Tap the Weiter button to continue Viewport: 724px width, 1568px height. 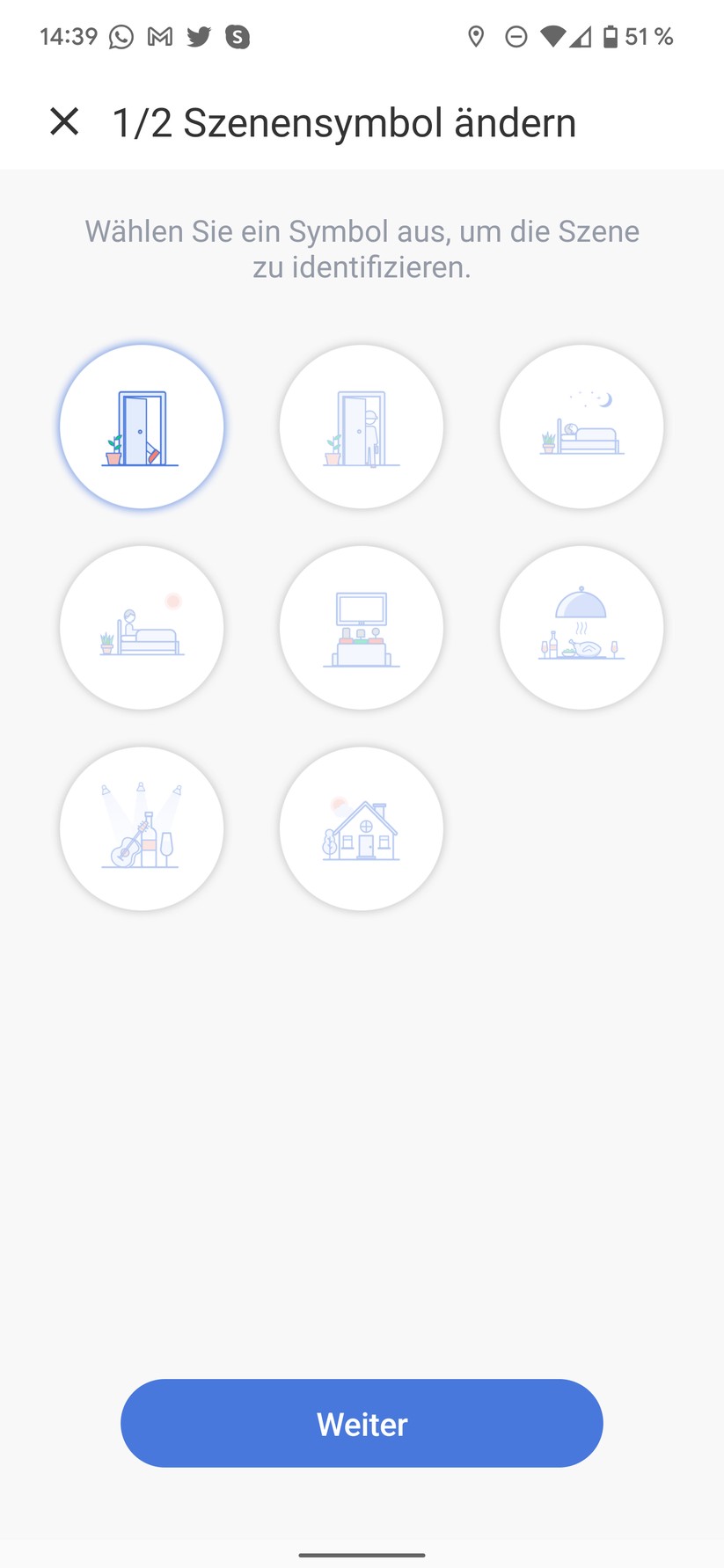point(362,1423)
